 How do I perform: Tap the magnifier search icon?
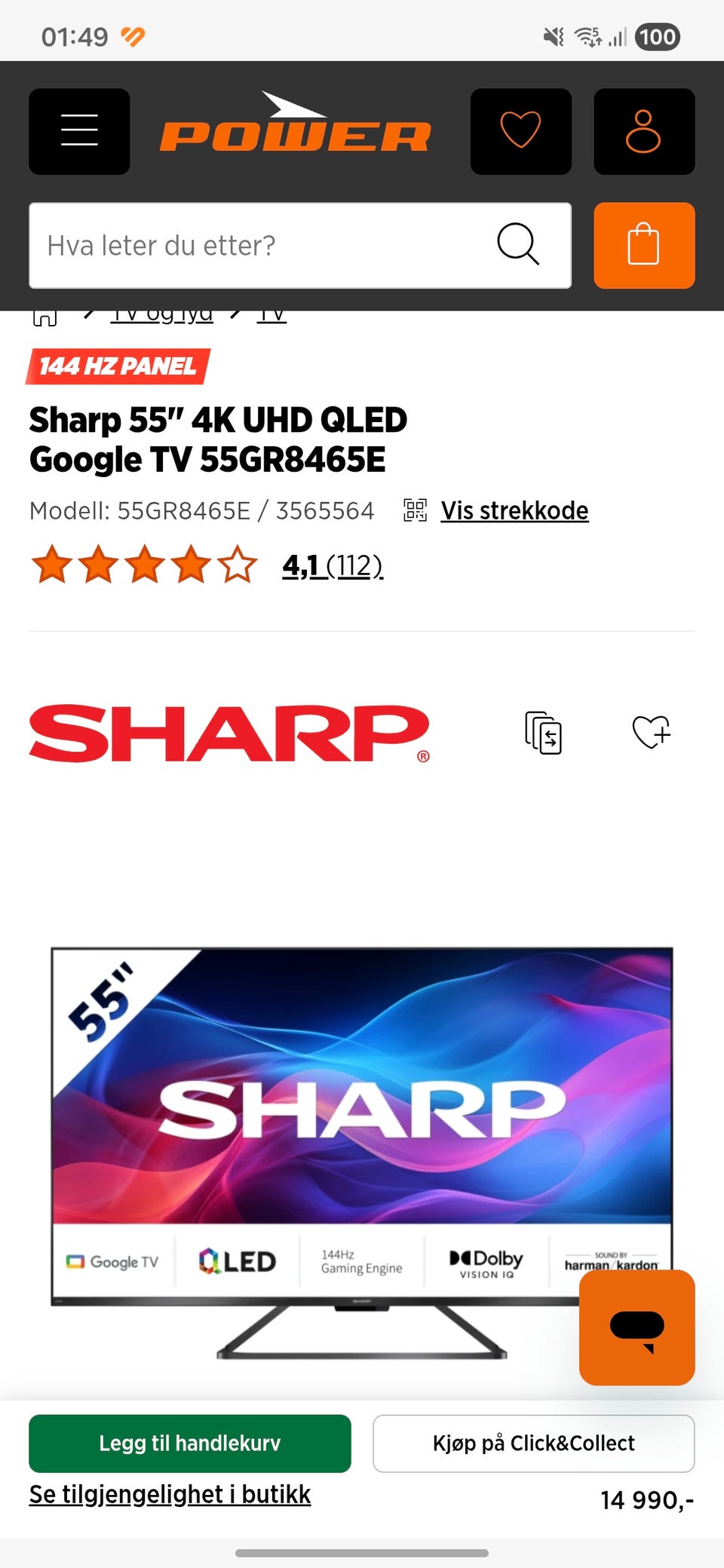[x=518, y=244]
